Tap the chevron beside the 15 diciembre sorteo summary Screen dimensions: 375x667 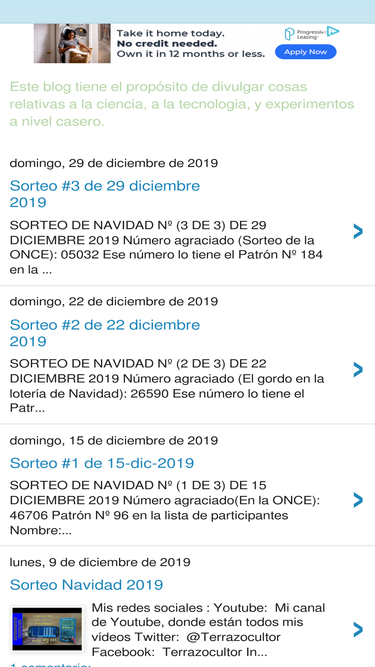358,500
